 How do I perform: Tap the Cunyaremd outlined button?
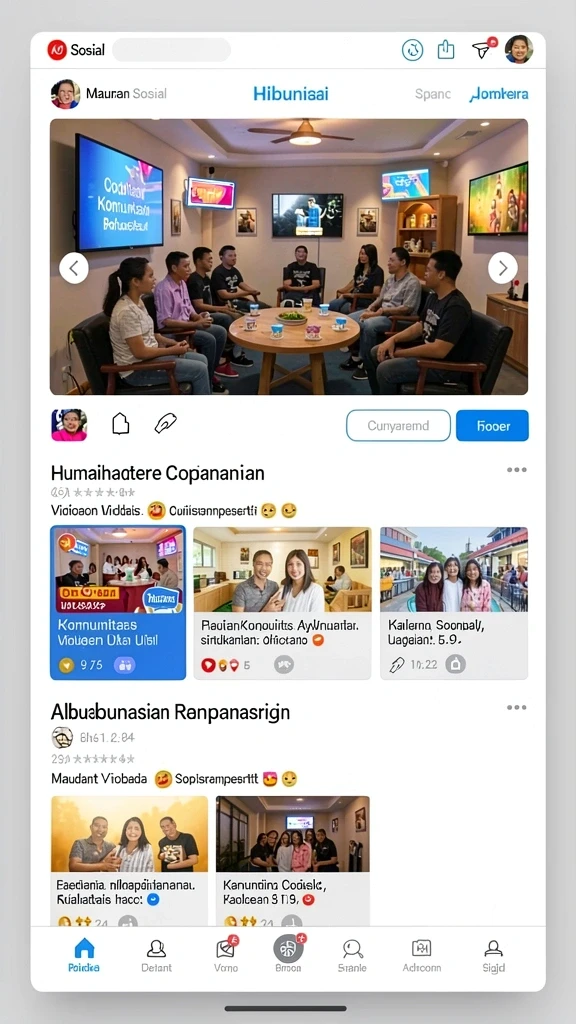[398, 426]
